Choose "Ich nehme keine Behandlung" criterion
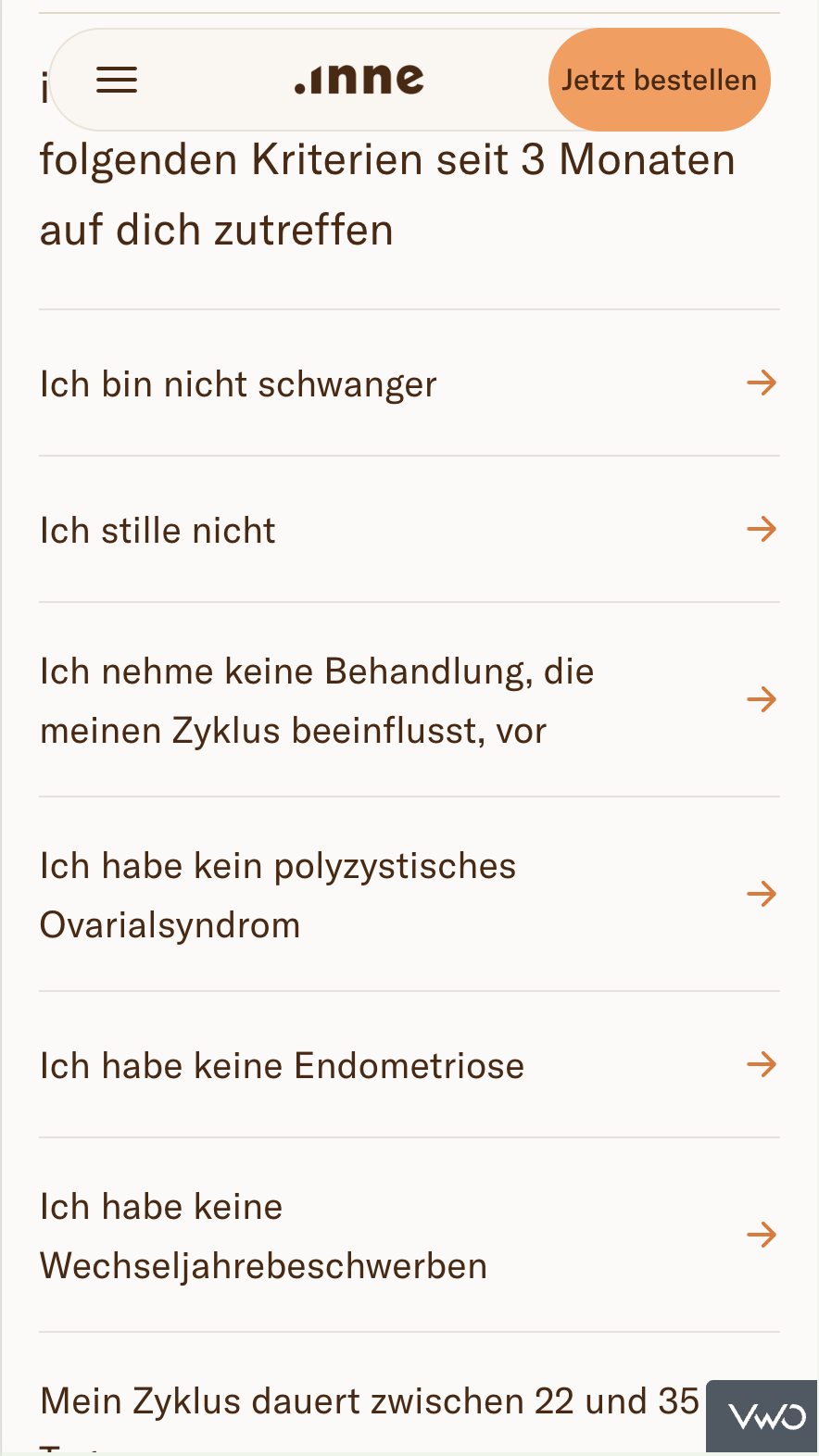819x1456 pixels. click(x=408, y=700)
